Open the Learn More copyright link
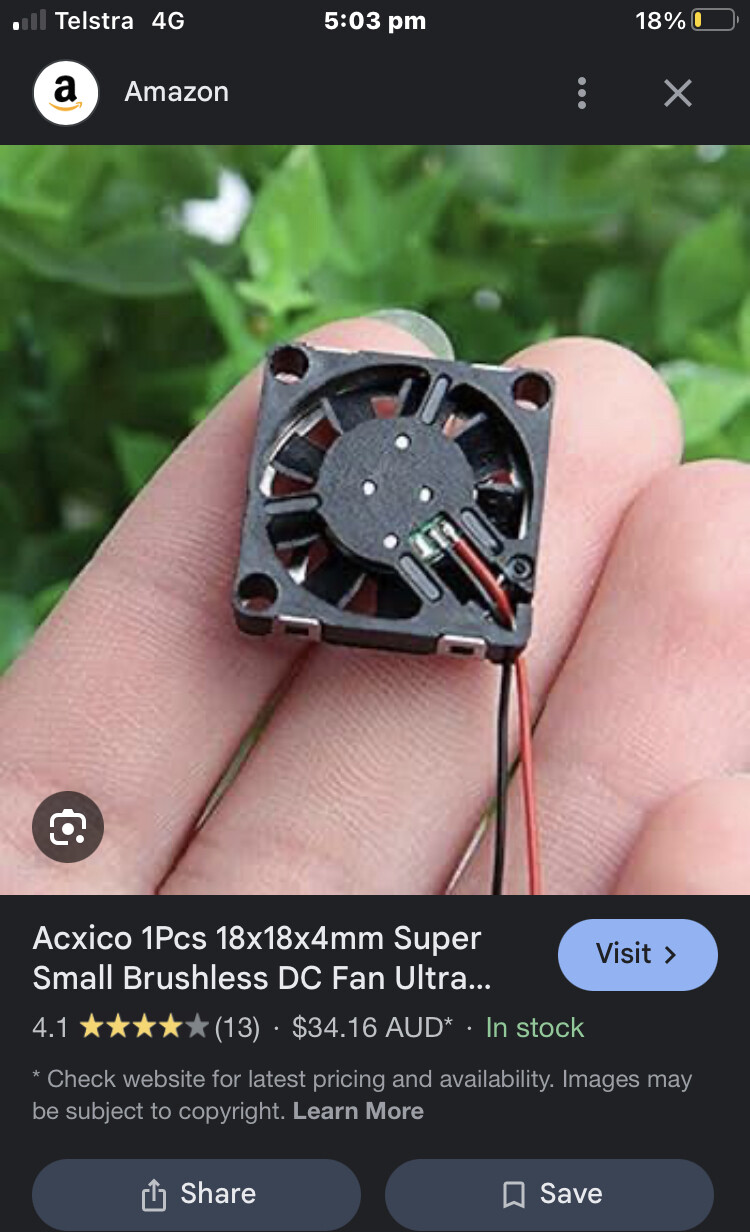Screen dimensions: 750x1232 click(x=358, y=1111)
